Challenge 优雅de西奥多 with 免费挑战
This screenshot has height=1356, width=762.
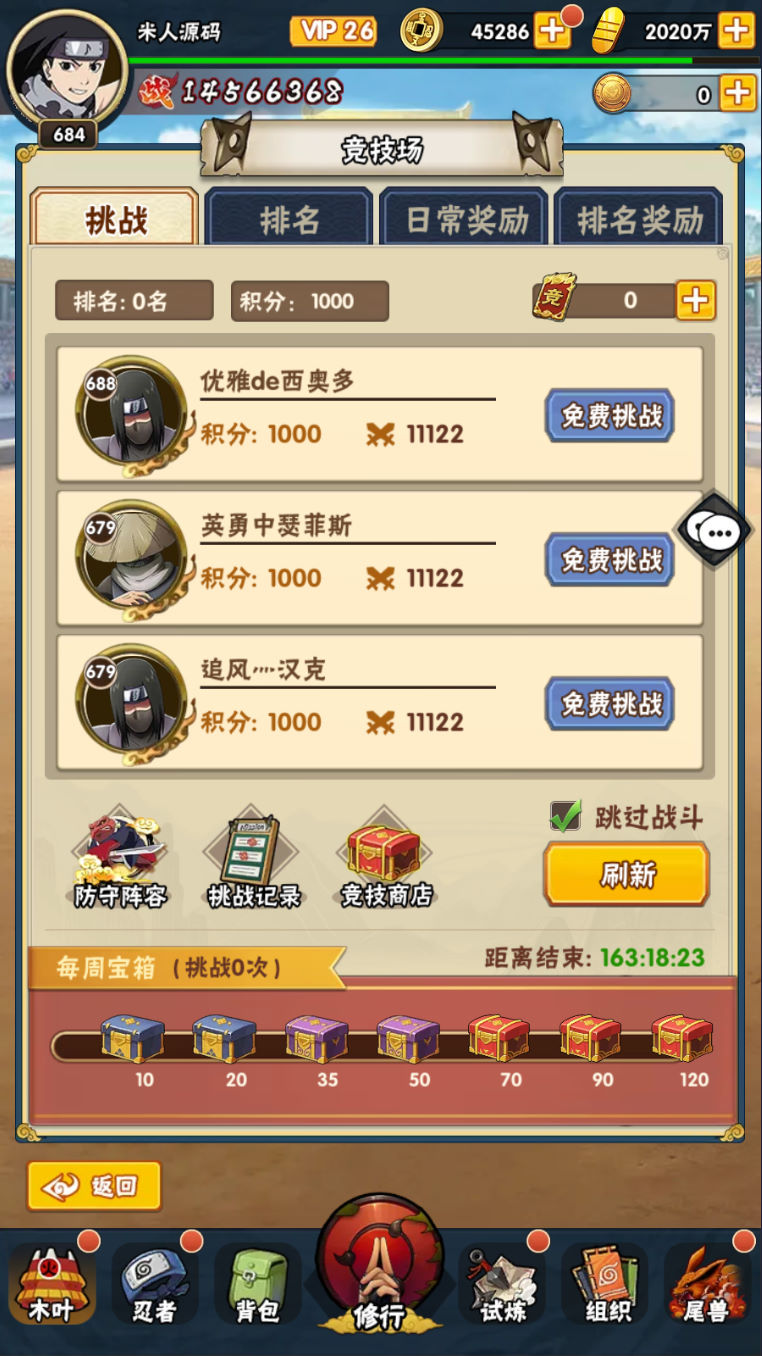(x=610, y=416)
